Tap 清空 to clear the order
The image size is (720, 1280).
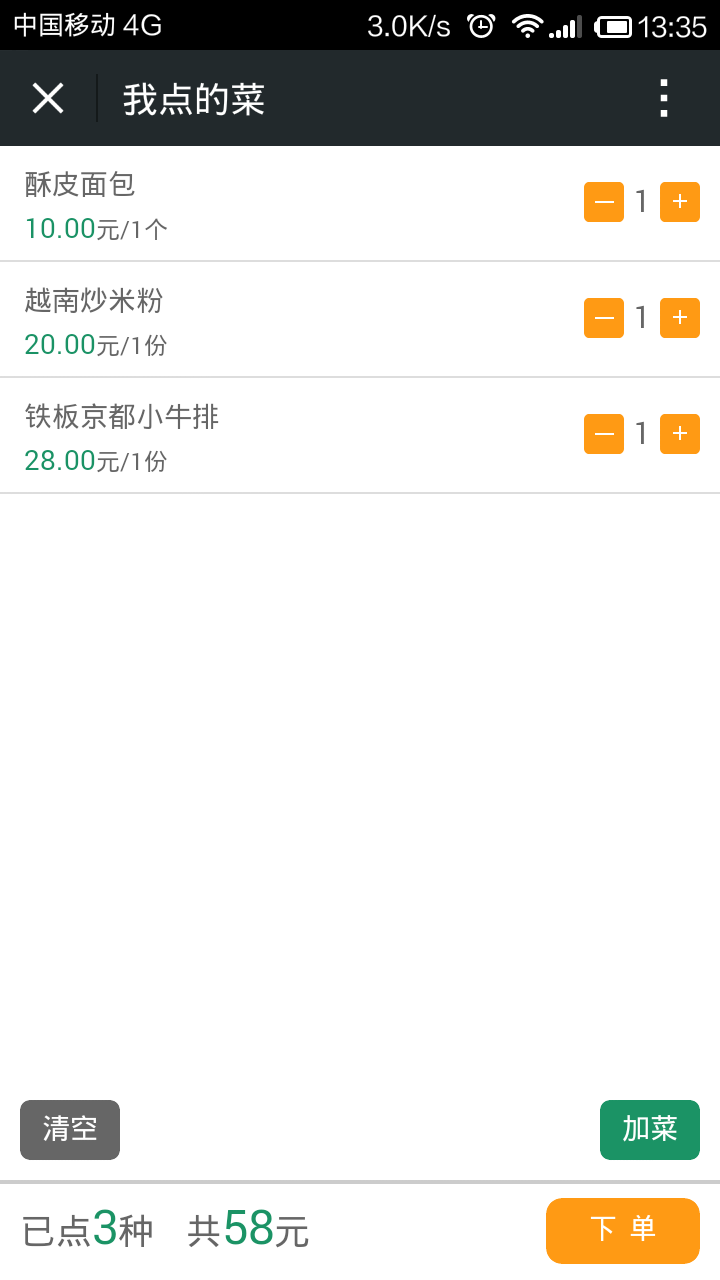click(70, 1130)
